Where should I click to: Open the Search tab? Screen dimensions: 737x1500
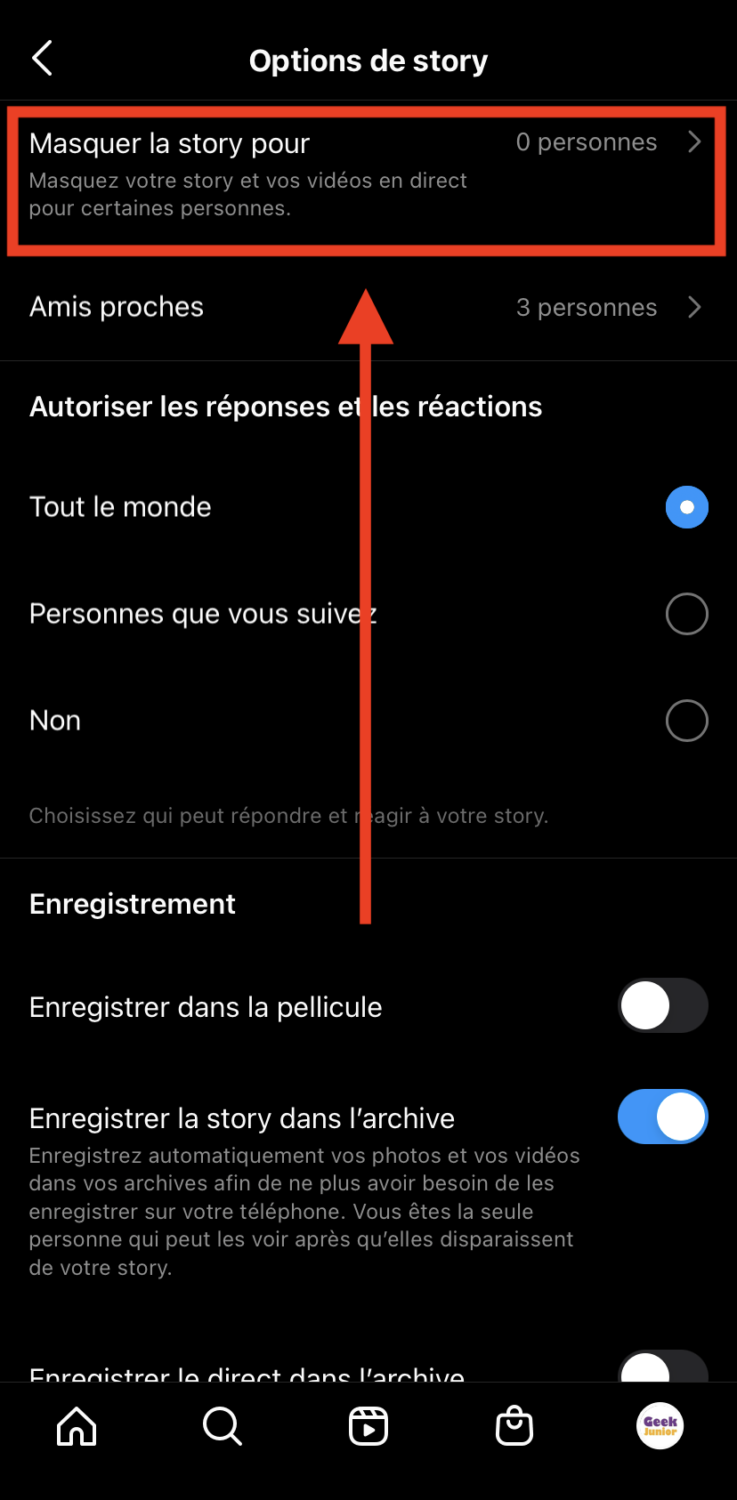coord(222,1427)
